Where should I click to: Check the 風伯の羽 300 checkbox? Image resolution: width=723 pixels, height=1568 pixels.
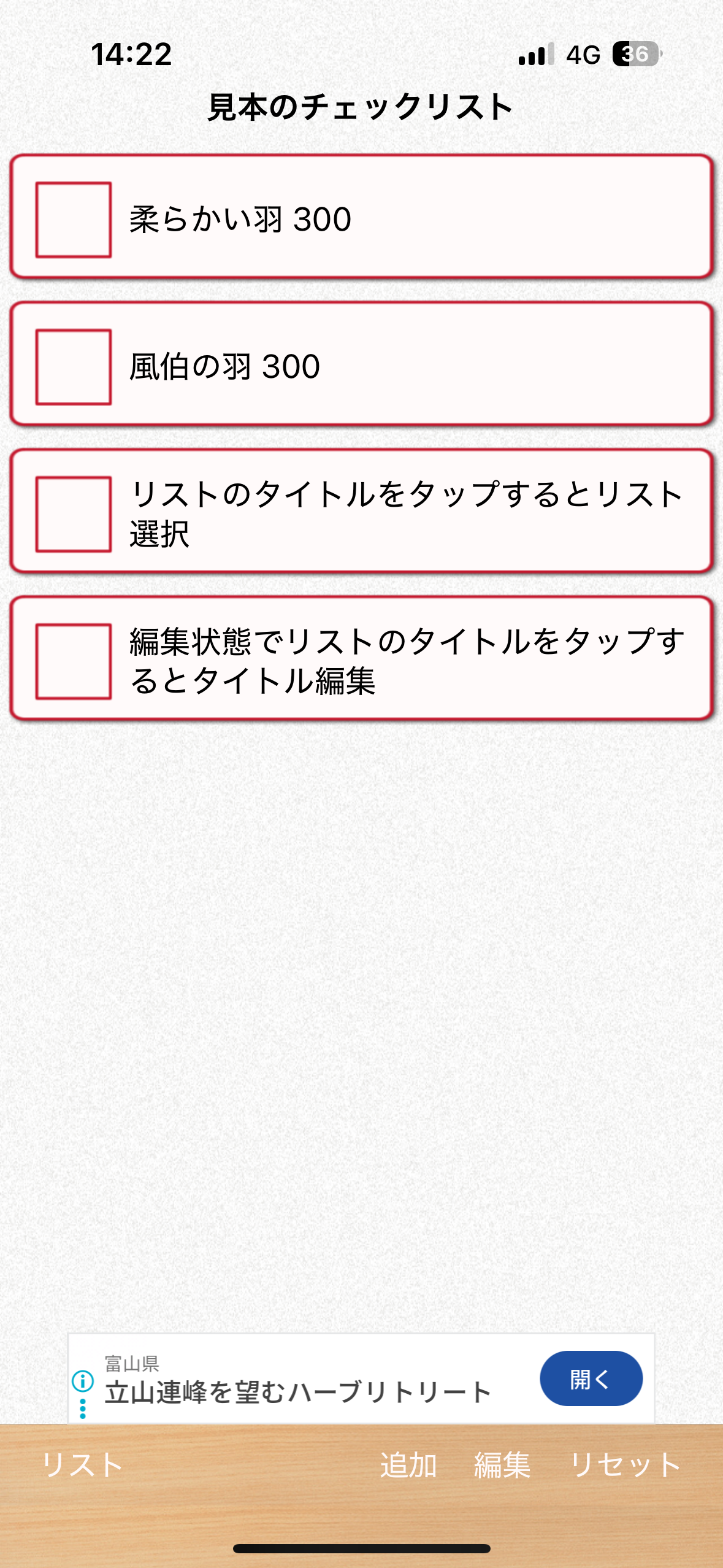pyautogui.click(x=73, y=367)
